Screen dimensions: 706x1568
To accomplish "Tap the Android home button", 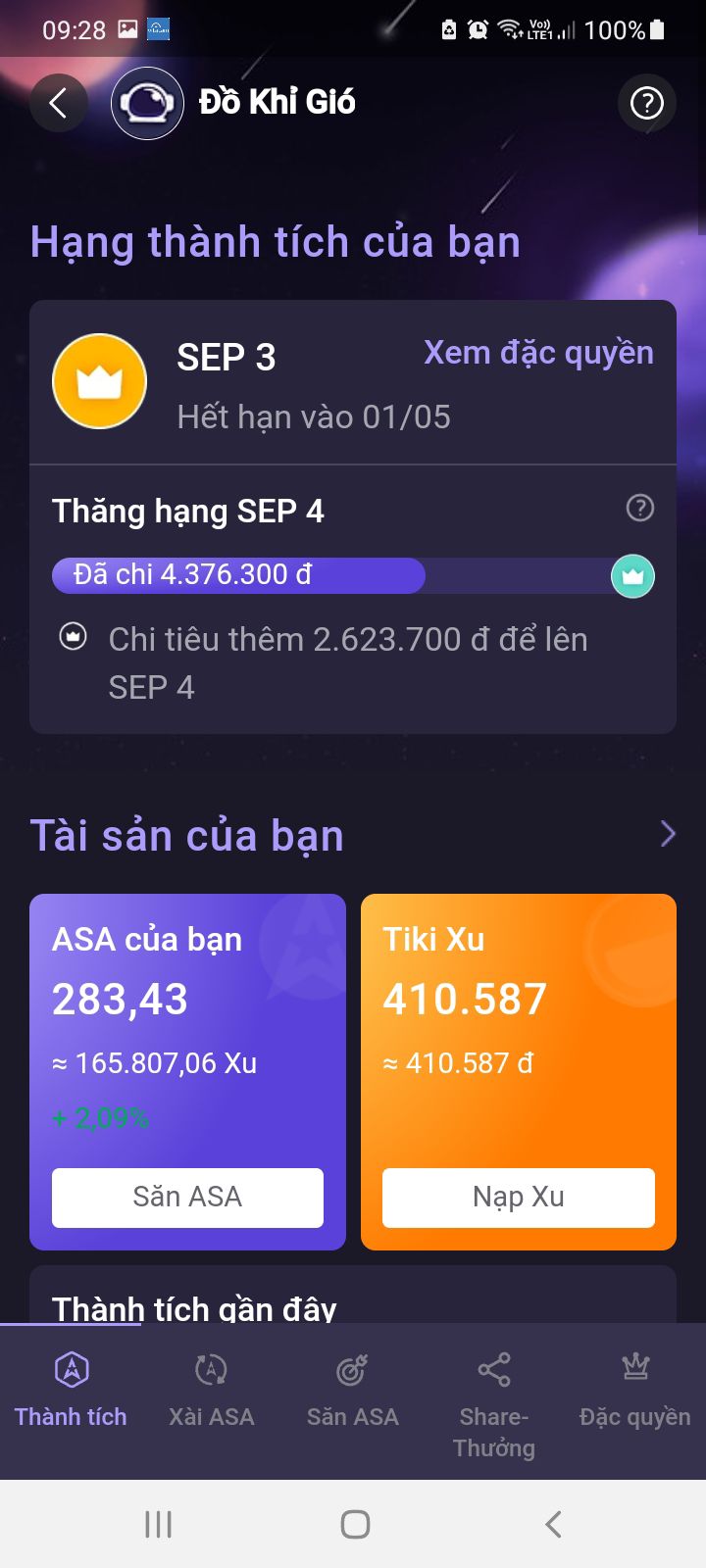I will (x=353, y=1522).
